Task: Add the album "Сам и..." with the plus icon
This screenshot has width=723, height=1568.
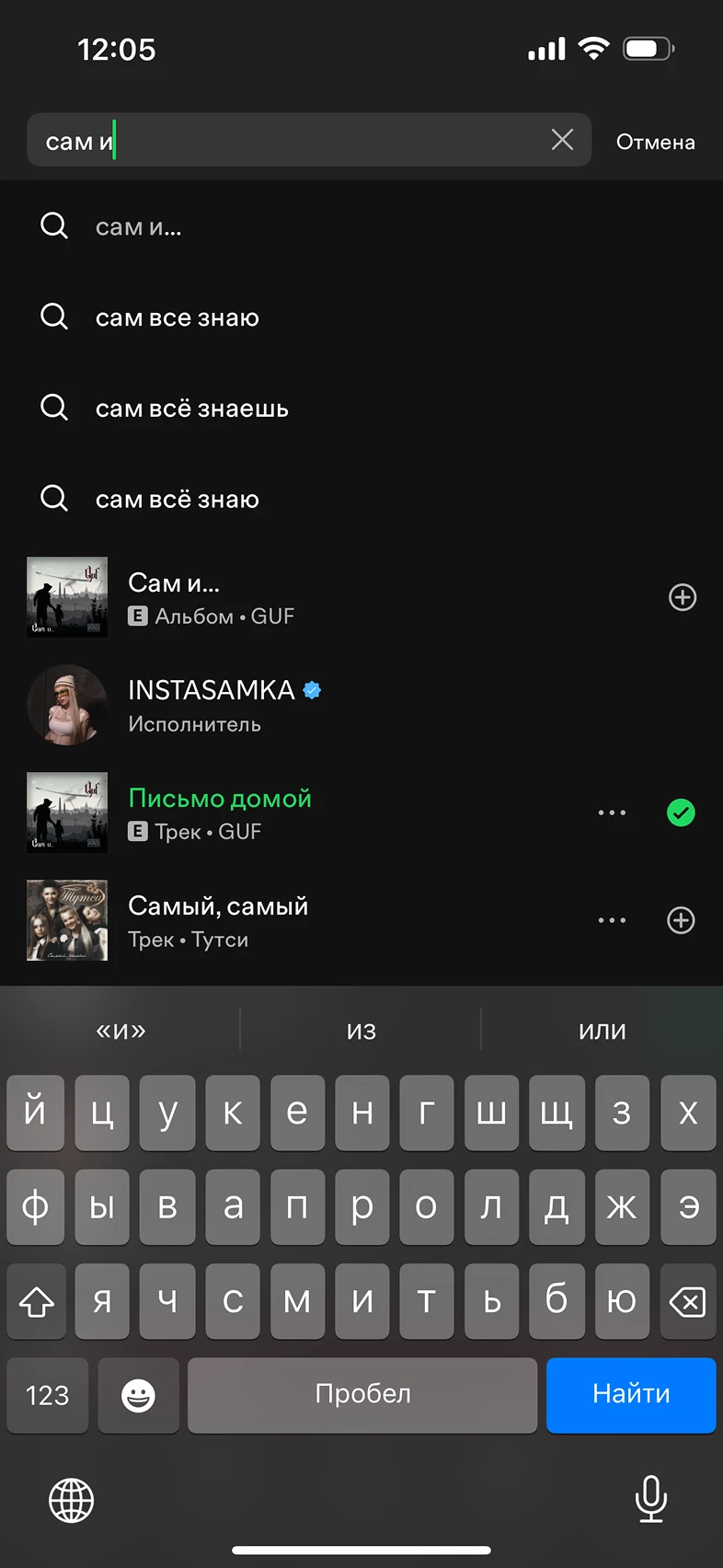Action: 682,596
